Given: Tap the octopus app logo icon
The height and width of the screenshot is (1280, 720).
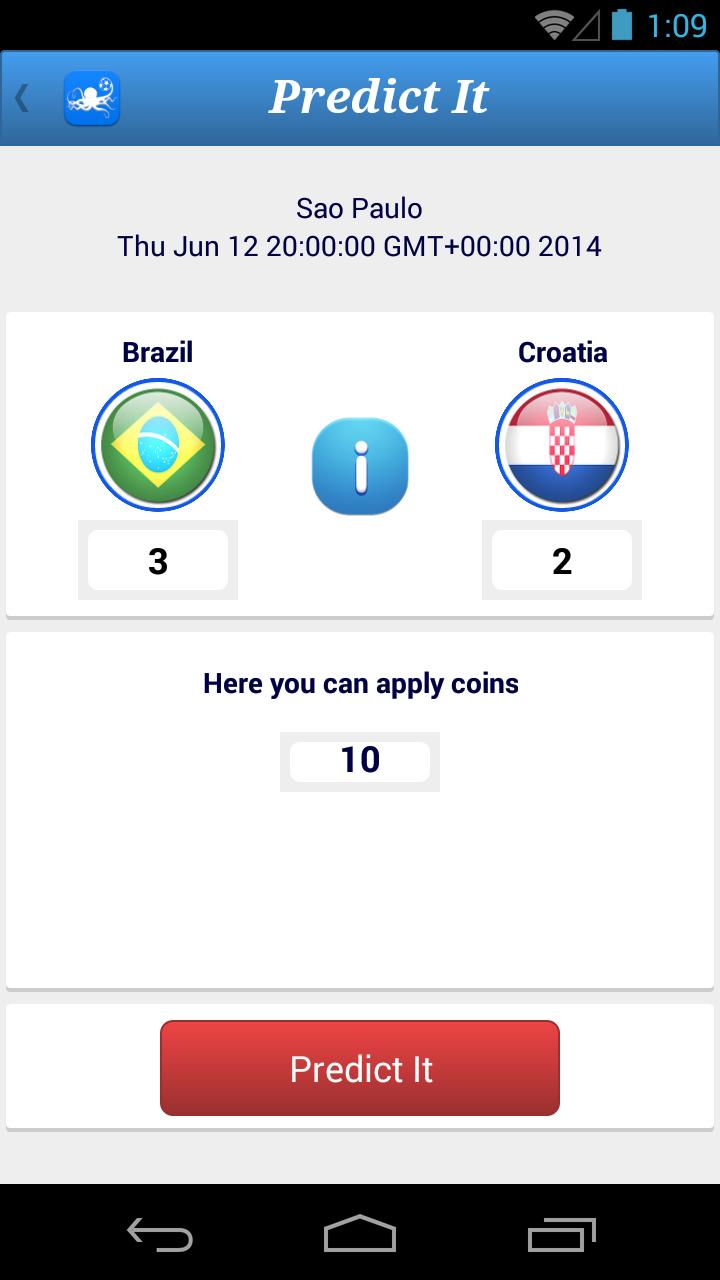Looking at the screenshot, I should [x=92, y=98].
